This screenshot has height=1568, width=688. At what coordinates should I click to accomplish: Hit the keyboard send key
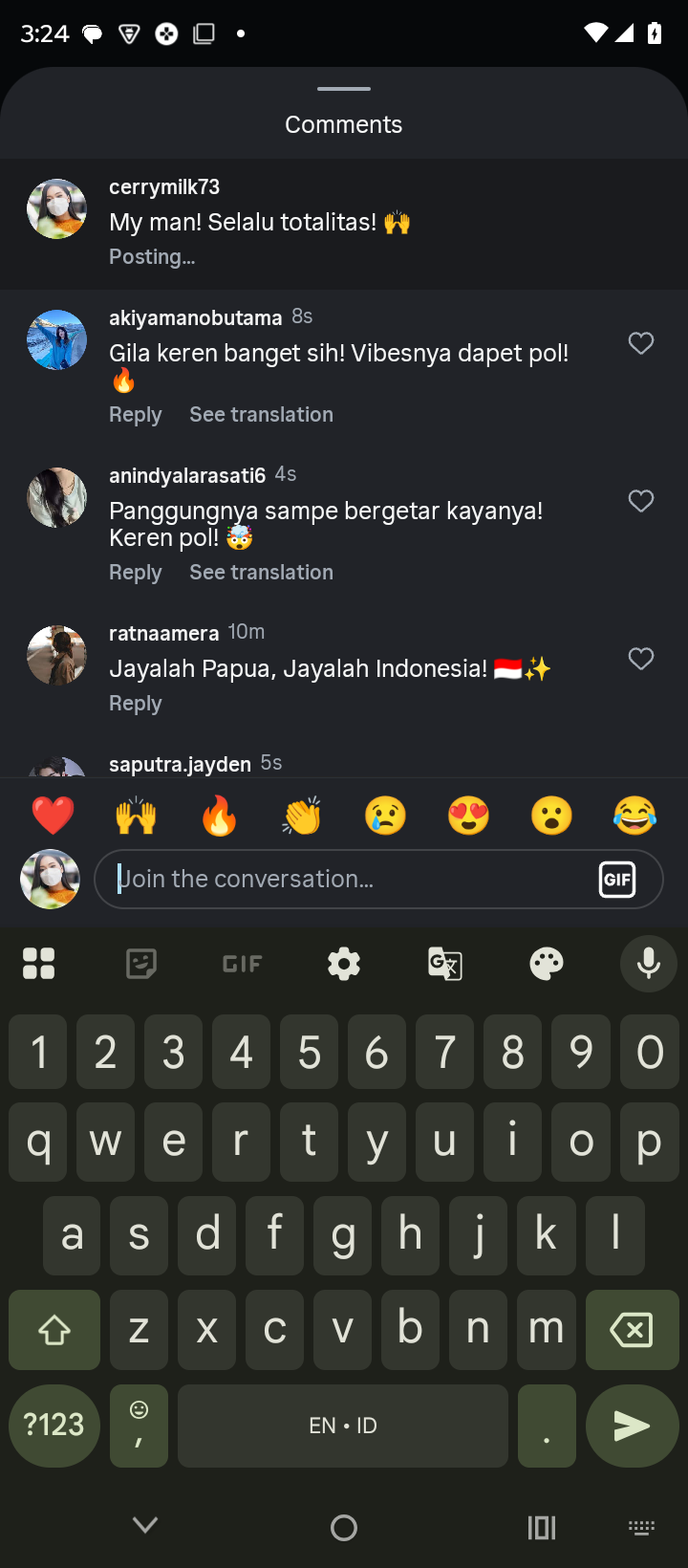632,1426
